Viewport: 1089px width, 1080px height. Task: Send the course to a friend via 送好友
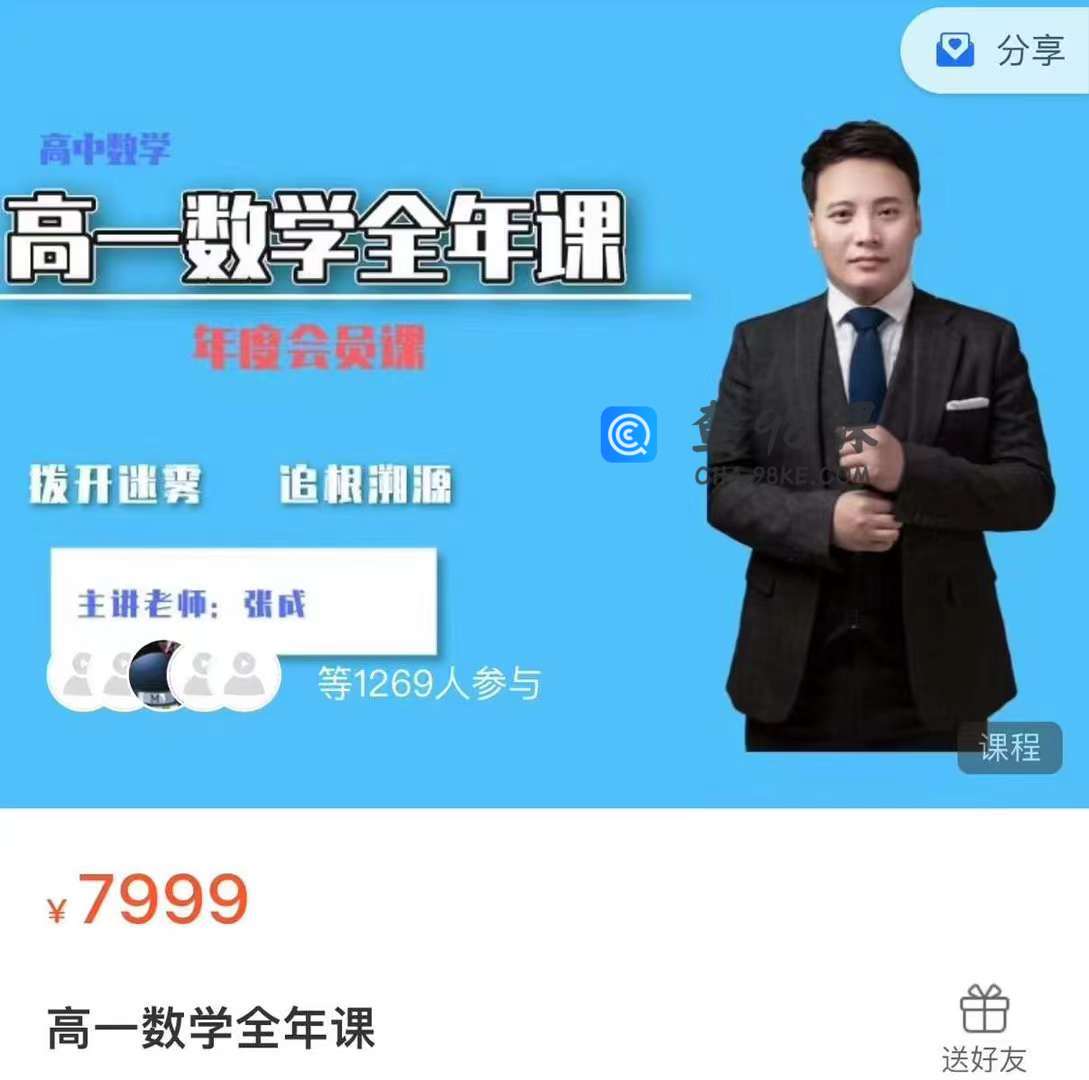(x=984, y=1028)
